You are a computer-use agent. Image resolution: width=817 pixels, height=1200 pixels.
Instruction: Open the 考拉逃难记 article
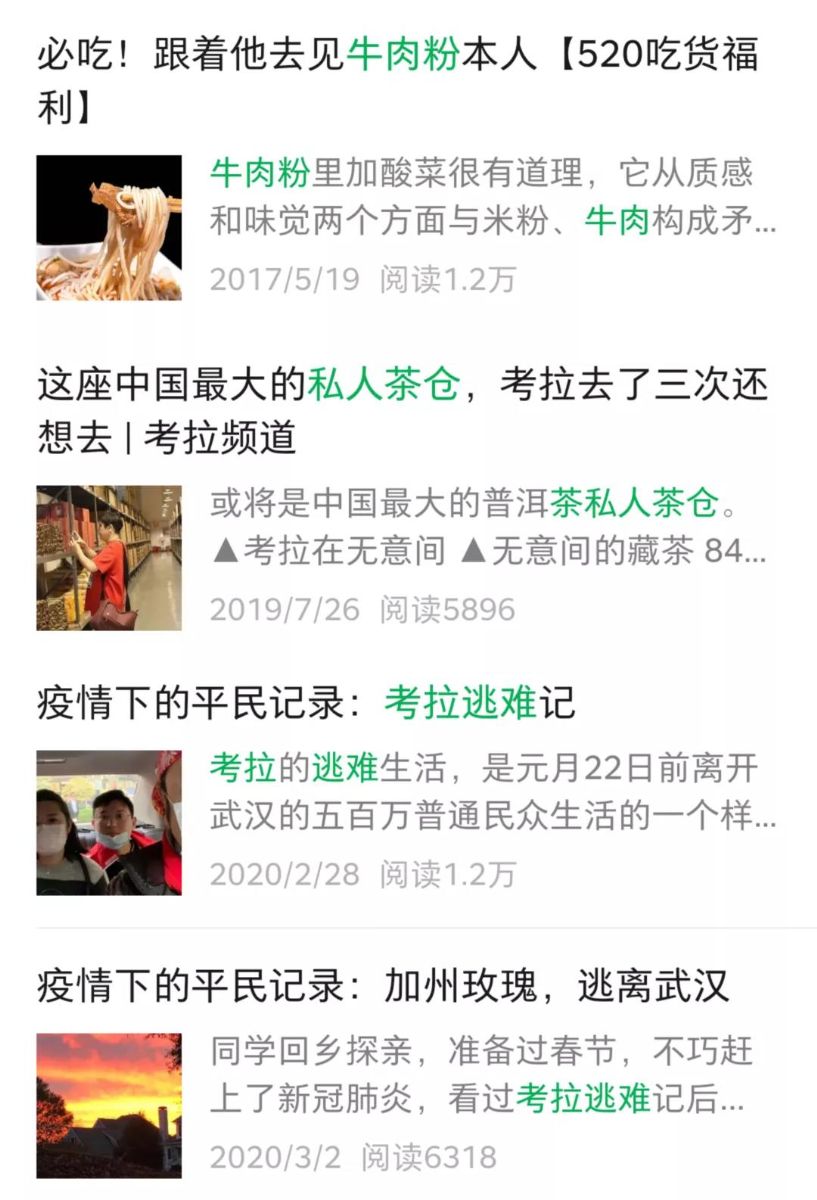point(306,704)
